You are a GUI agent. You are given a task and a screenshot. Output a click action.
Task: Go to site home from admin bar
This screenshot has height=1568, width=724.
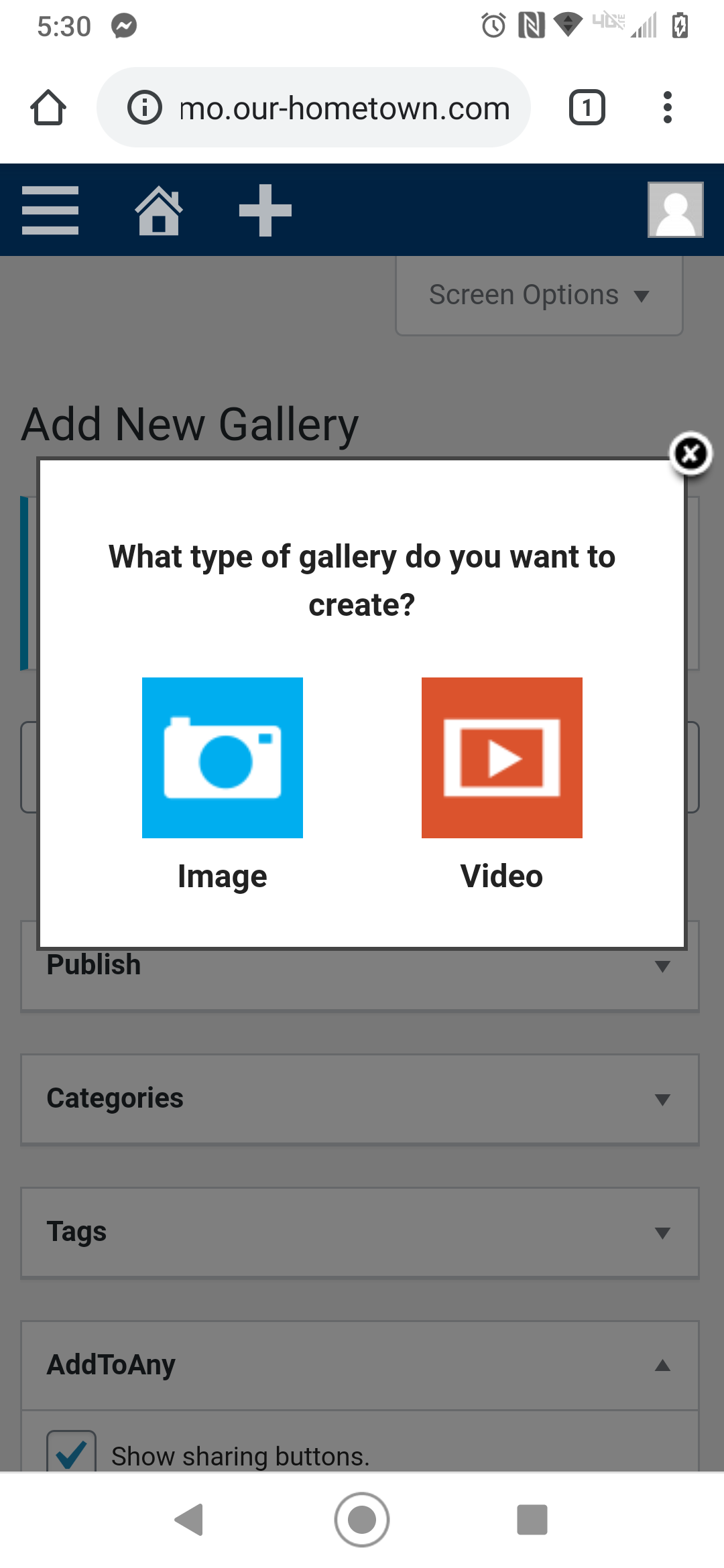[x=159, y=210]
